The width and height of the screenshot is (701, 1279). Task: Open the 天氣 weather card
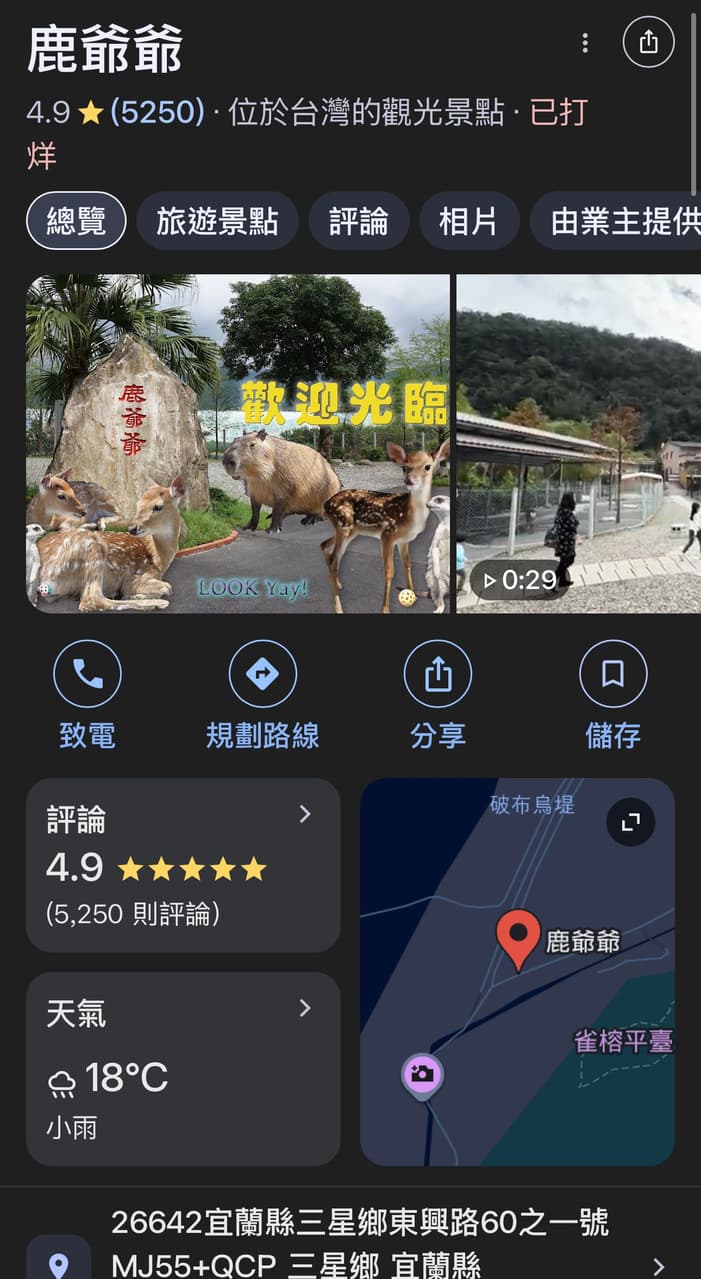183,1069
